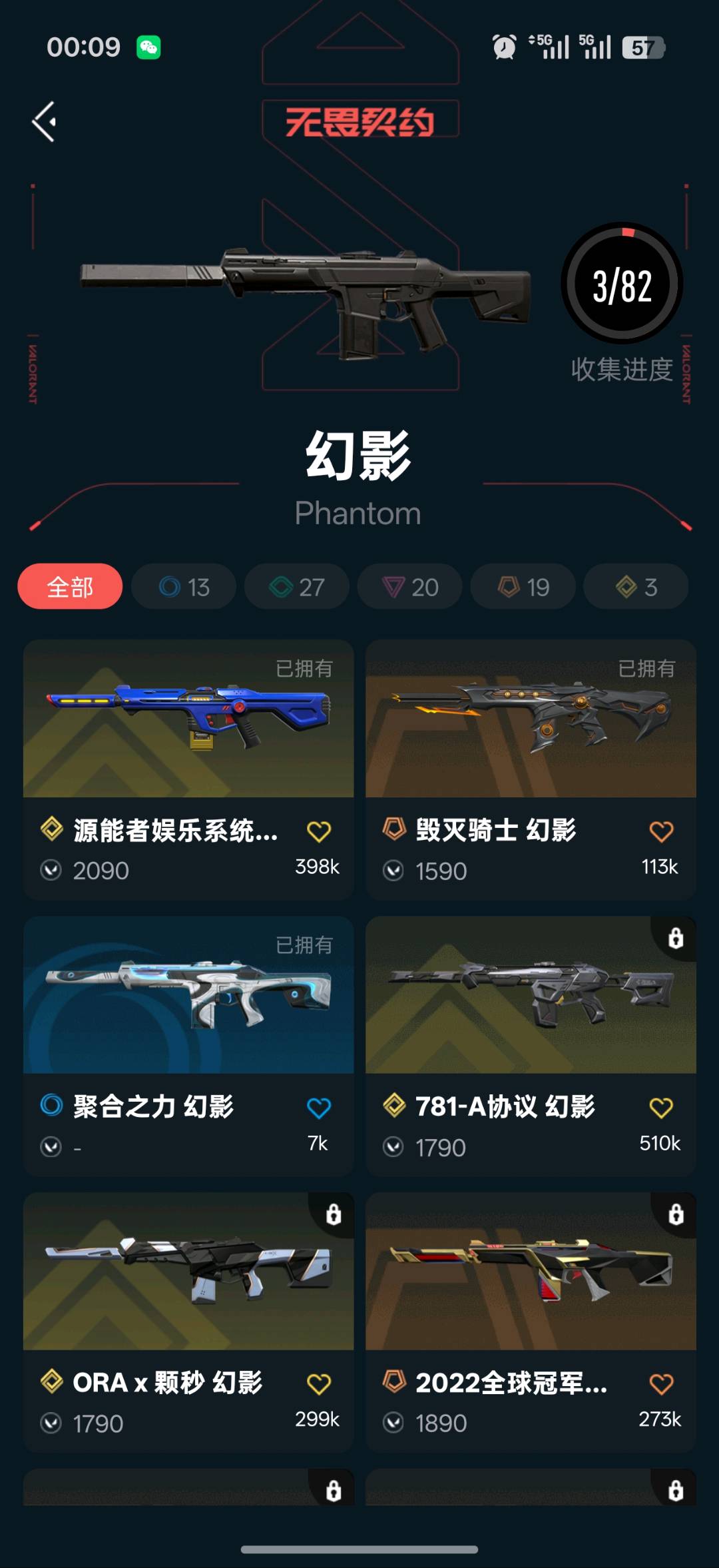Like the 源能者娱乐系统 skin
The width and height of the screenshot is (719, 1568).
pyautogui.click(x=319, y=831)
